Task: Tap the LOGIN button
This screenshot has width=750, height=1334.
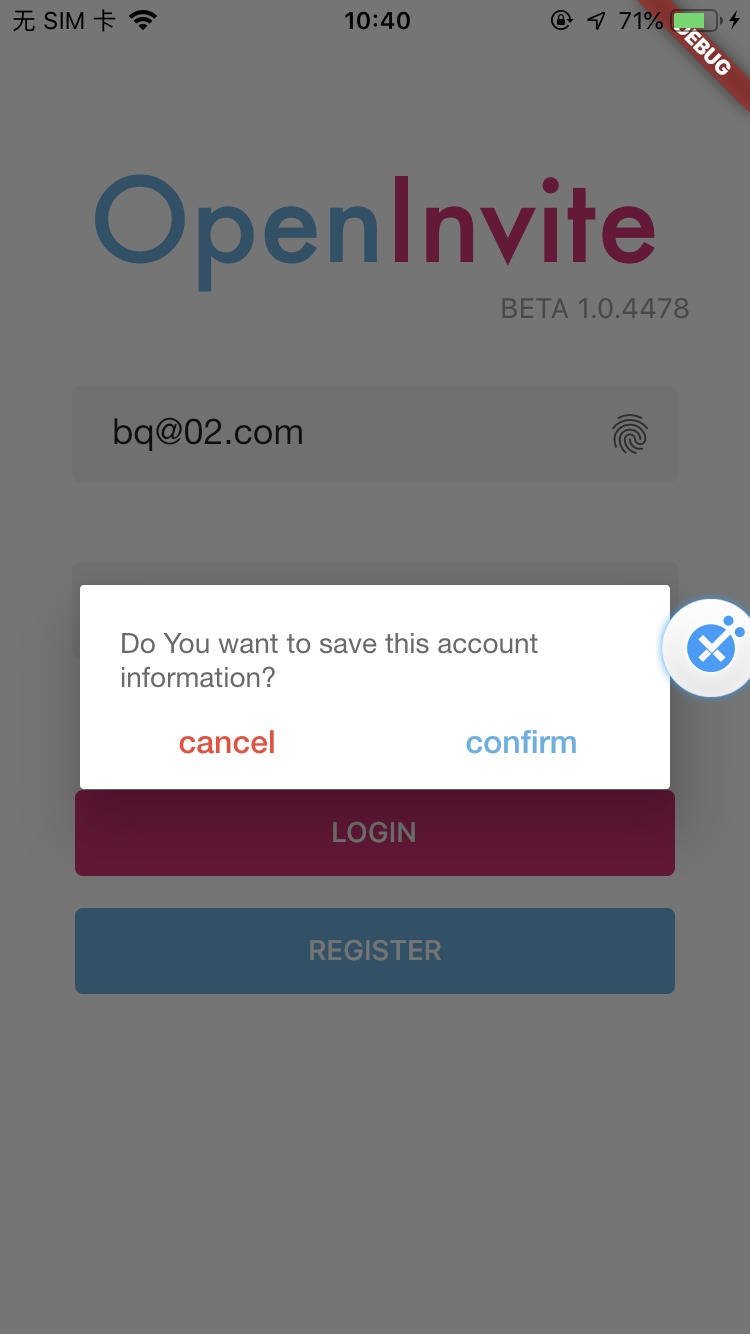Action: click(x=374, y=833)
